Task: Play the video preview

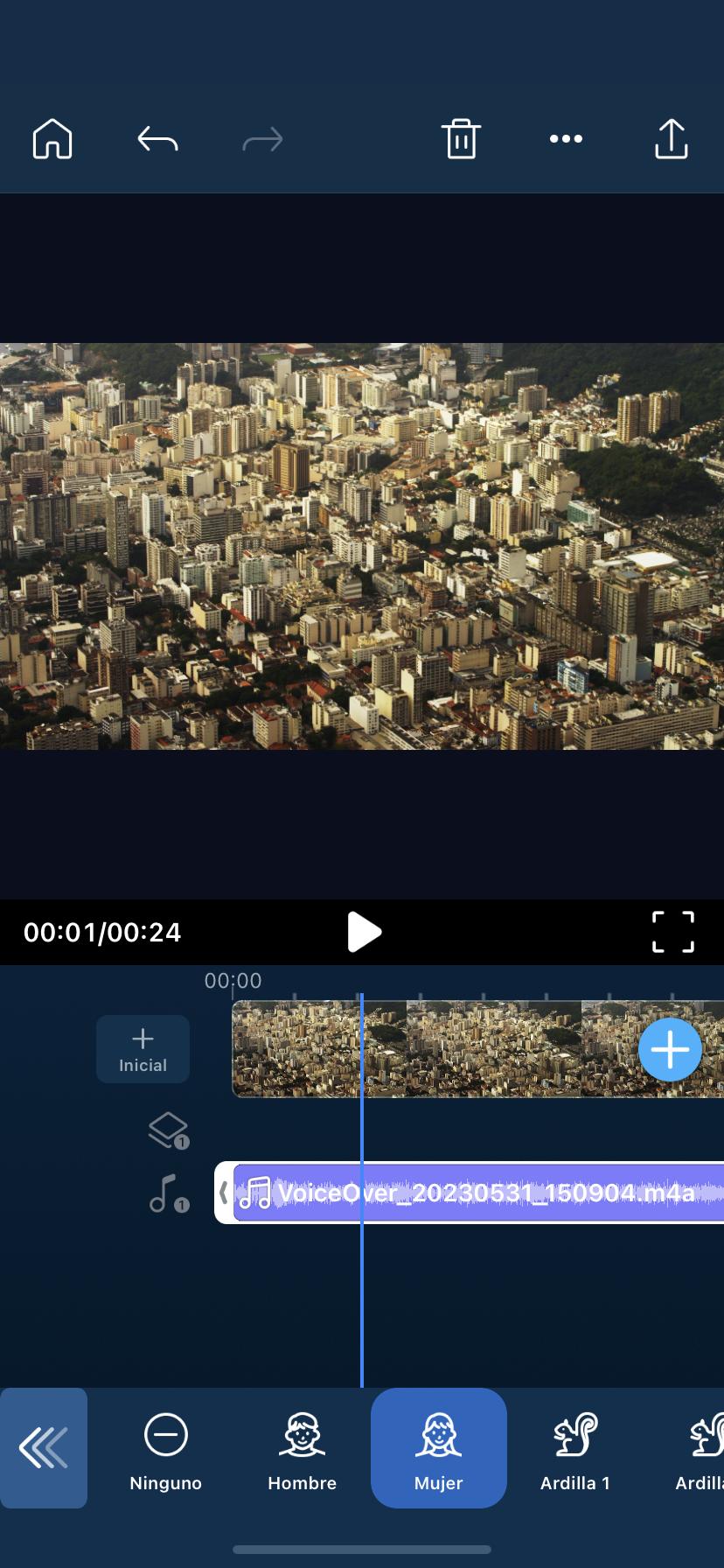Action: coord(365,932)
